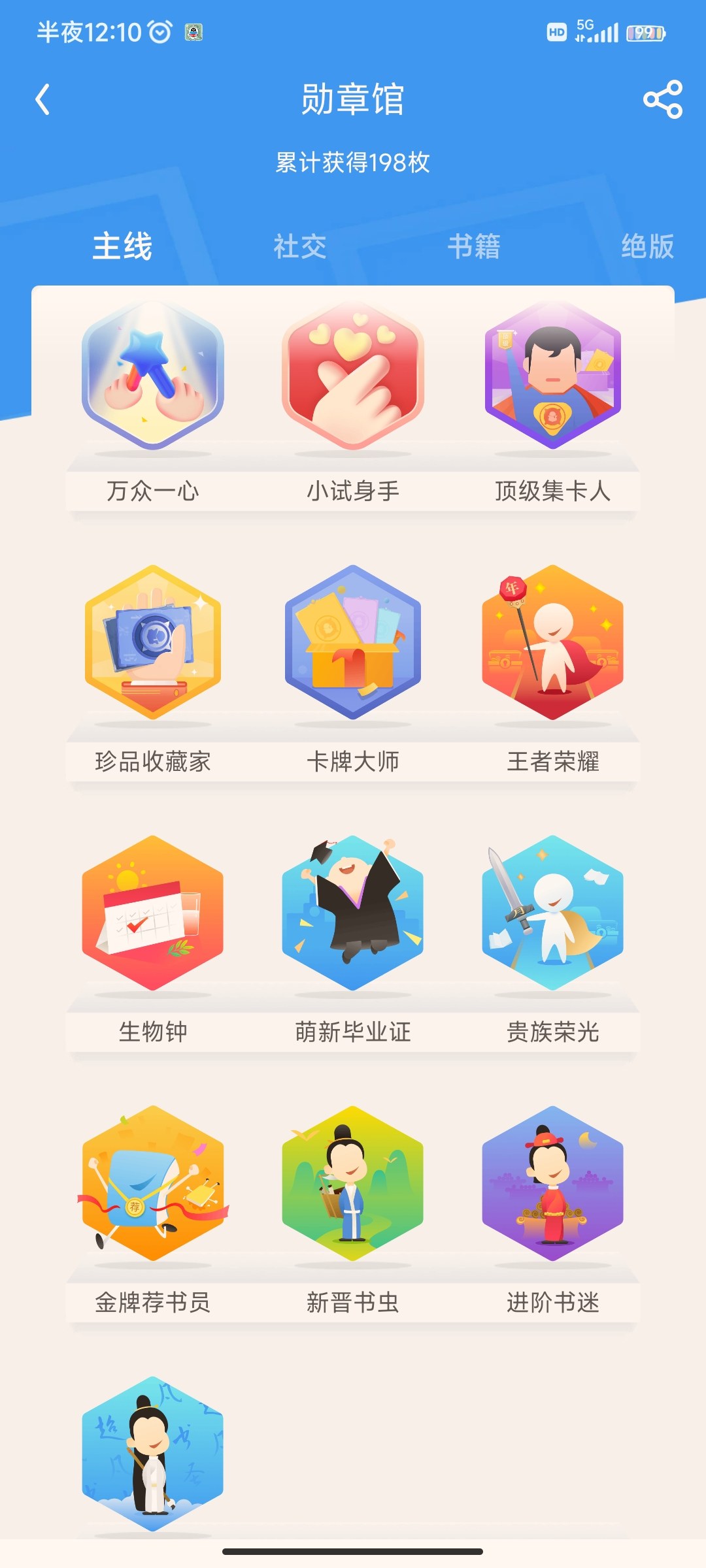Select the 主线 tab
This screenshot has height=1568, width=706.
122,247
